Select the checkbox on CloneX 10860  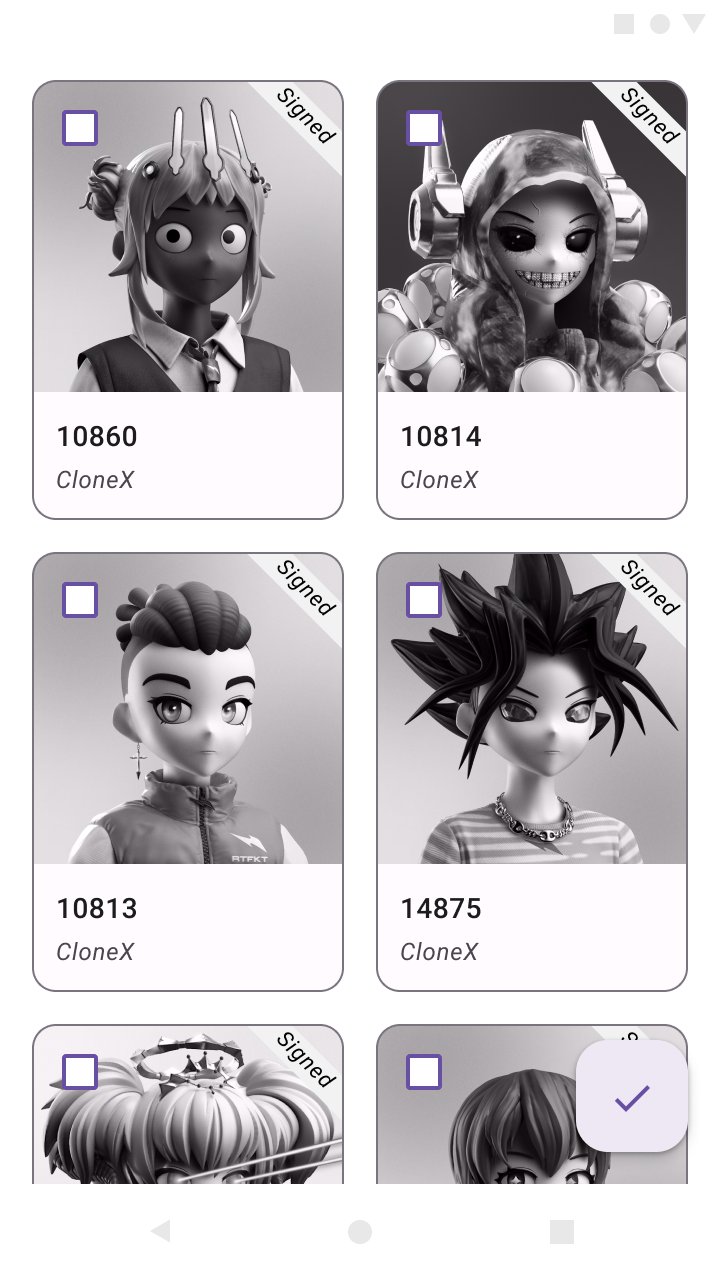click(x=80, y=128)
